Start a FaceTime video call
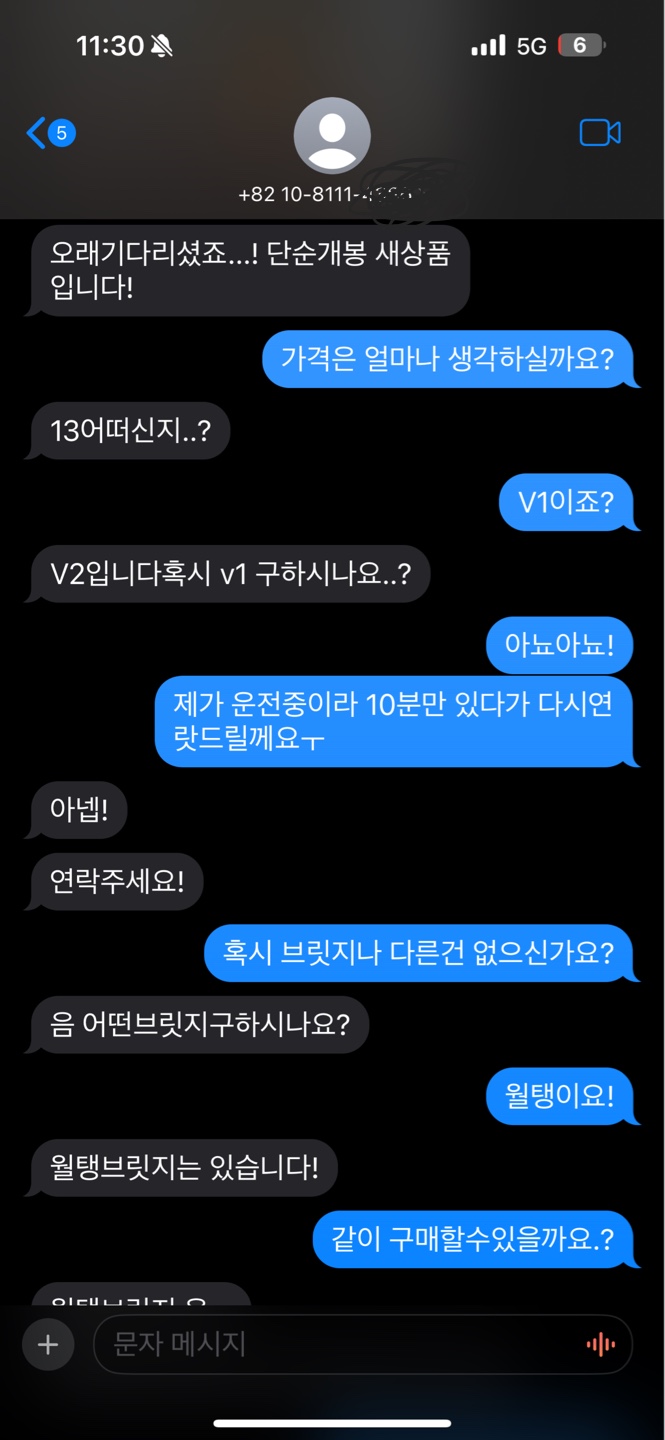The height and width of the screenshot is (1440, 665). (x=600, y=133)
